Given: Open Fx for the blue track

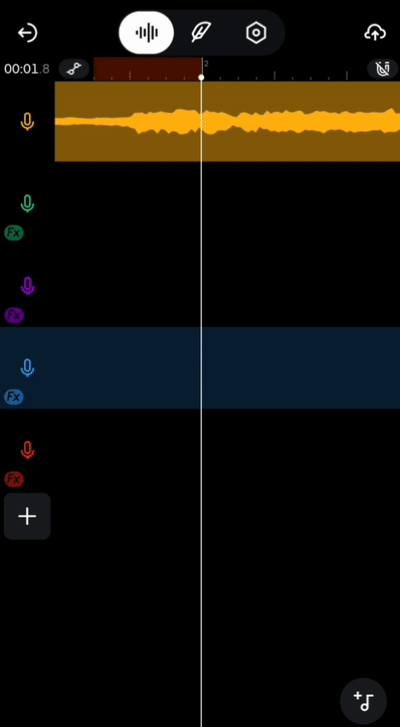Looking at the screenshot, I should [x=14, y=397].
